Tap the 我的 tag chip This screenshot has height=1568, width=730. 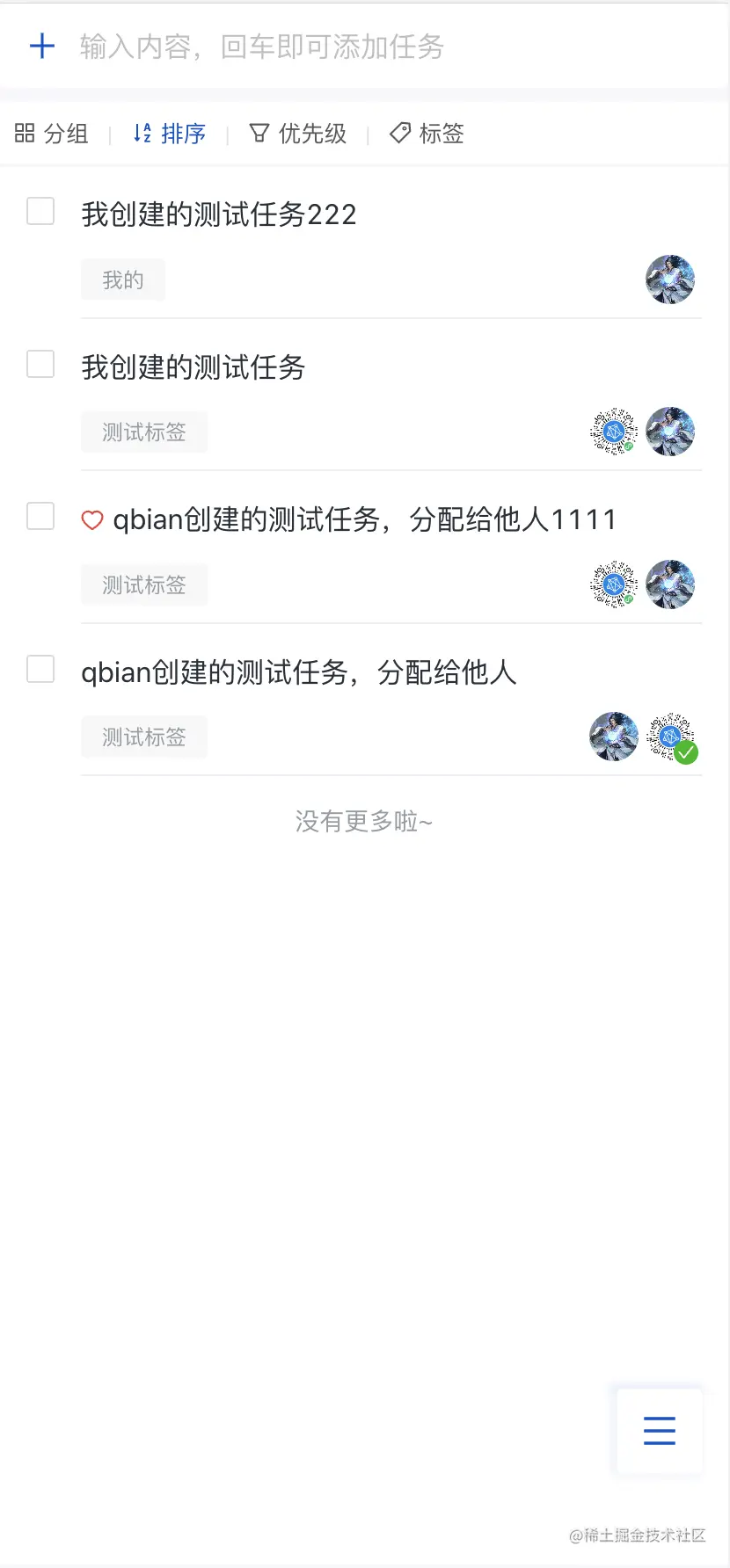point(123,280)
